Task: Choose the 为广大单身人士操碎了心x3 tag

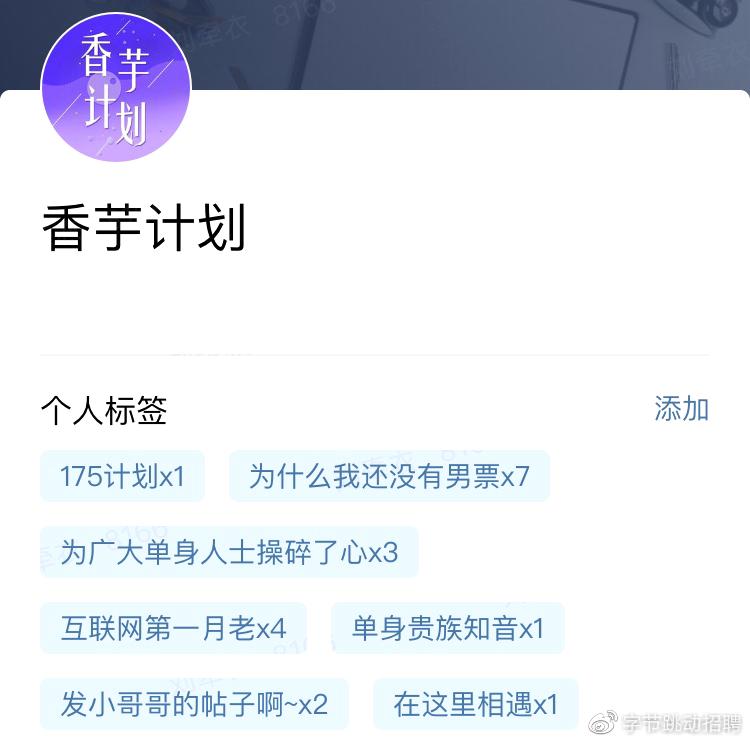Action: 229,552
